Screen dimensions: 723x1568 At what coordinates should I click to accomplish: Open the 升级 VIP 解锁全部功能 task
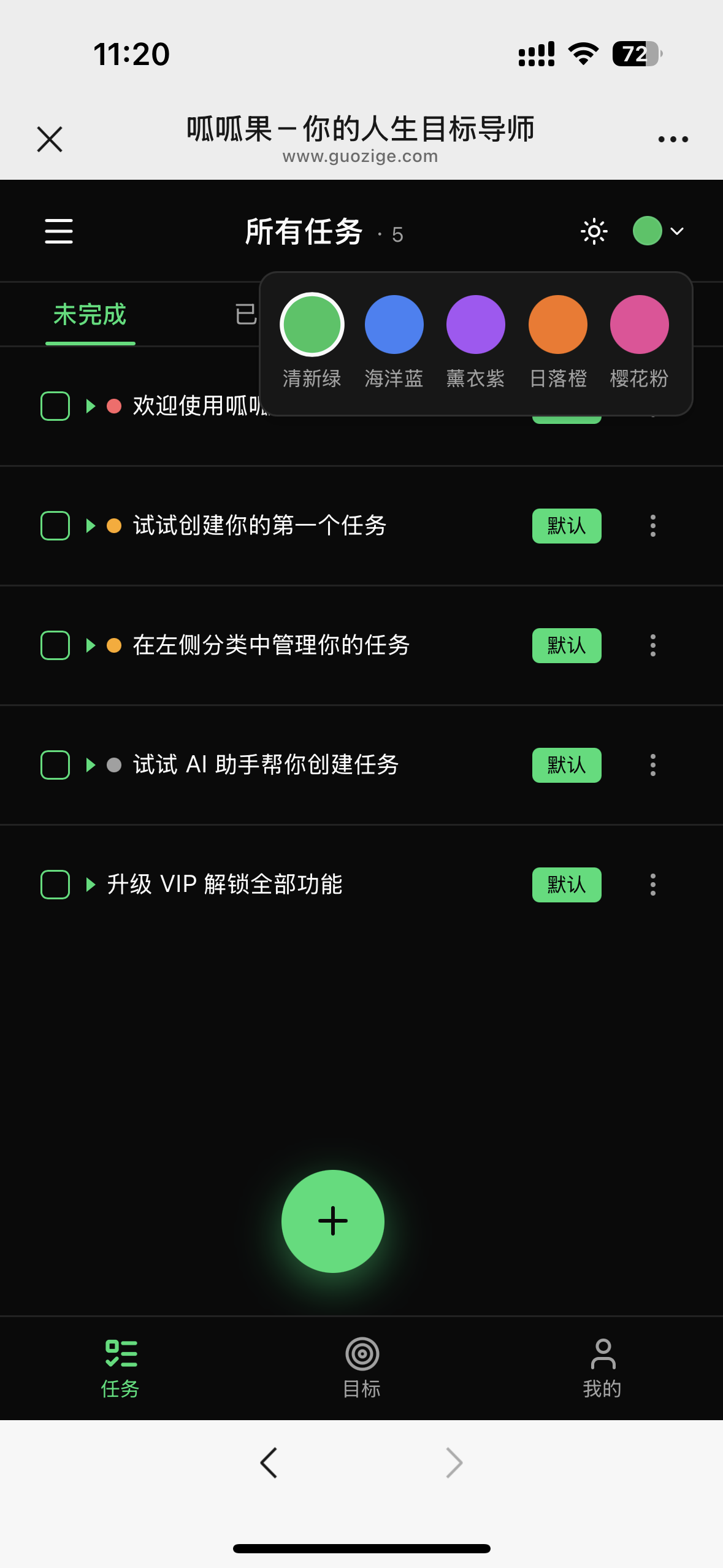point(224,885)
